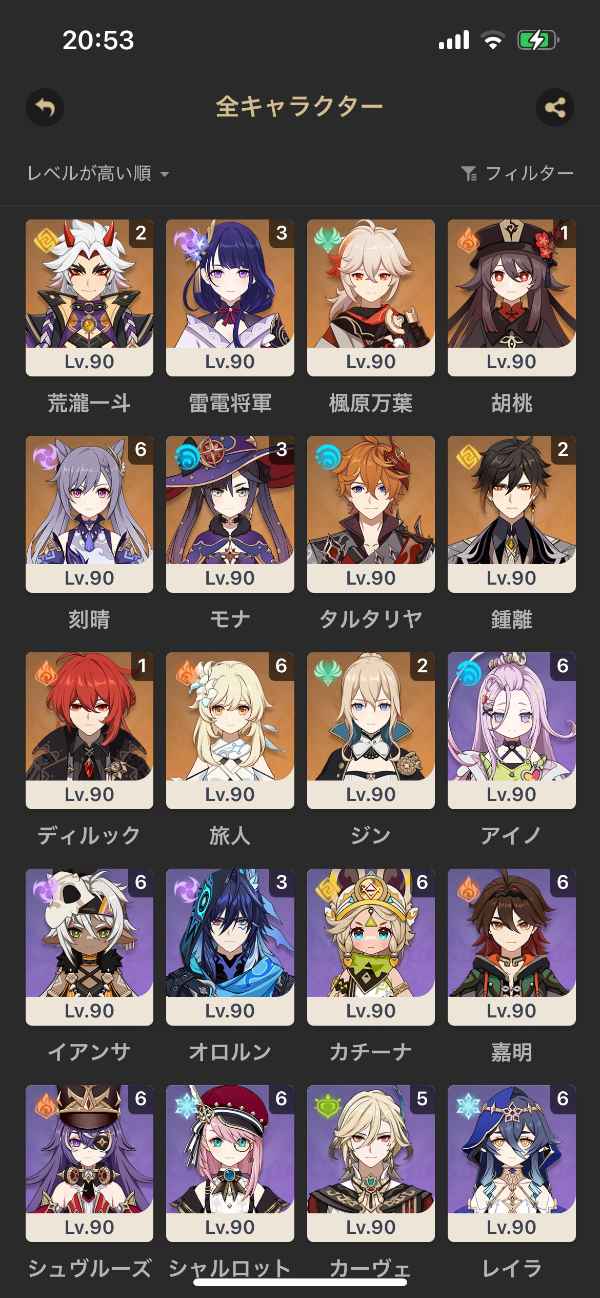The height and width of the screenshot is (1298, 600).
Task: Open 荒瀧一斗 character card
Action: pyautogui.click(x=89, y=298)
